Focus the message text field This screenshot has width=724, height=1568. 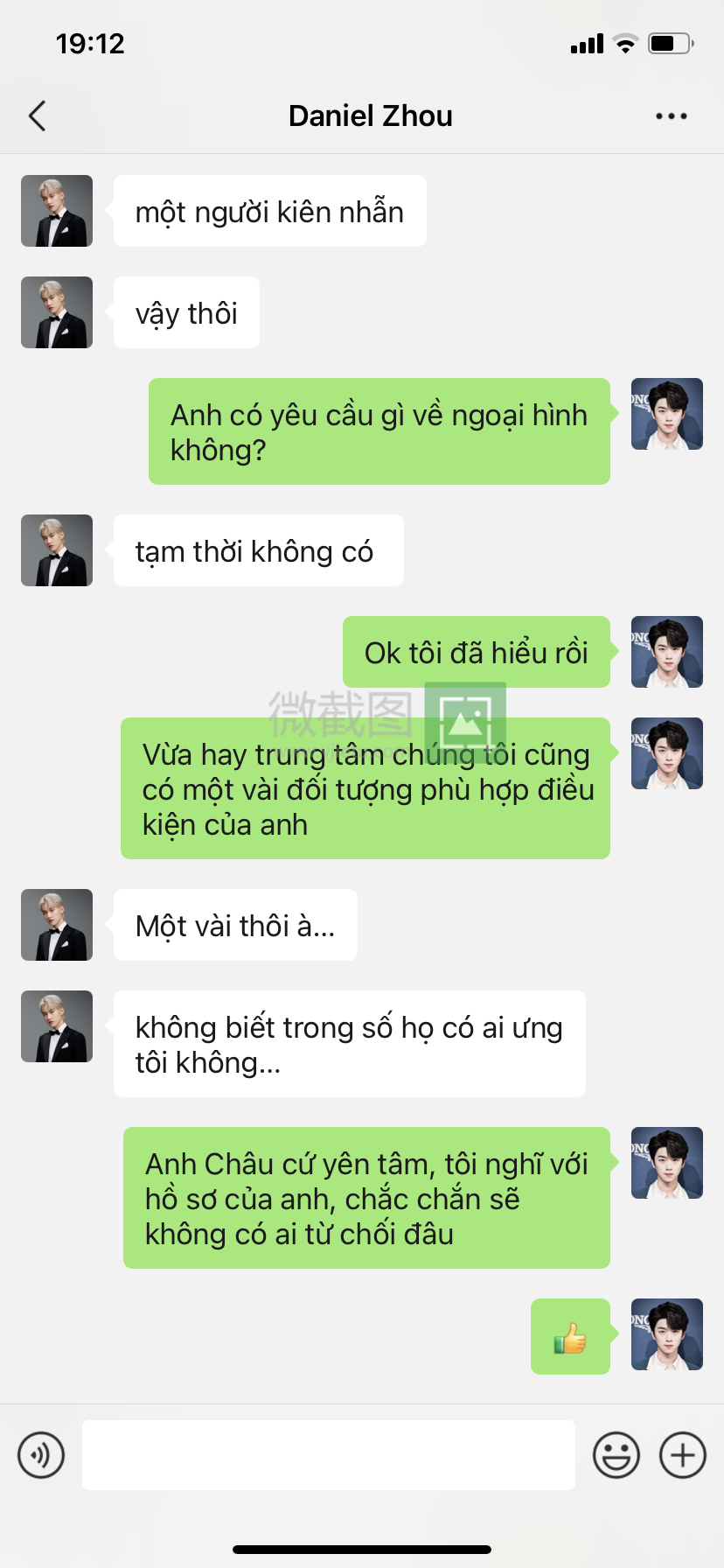329,1455
